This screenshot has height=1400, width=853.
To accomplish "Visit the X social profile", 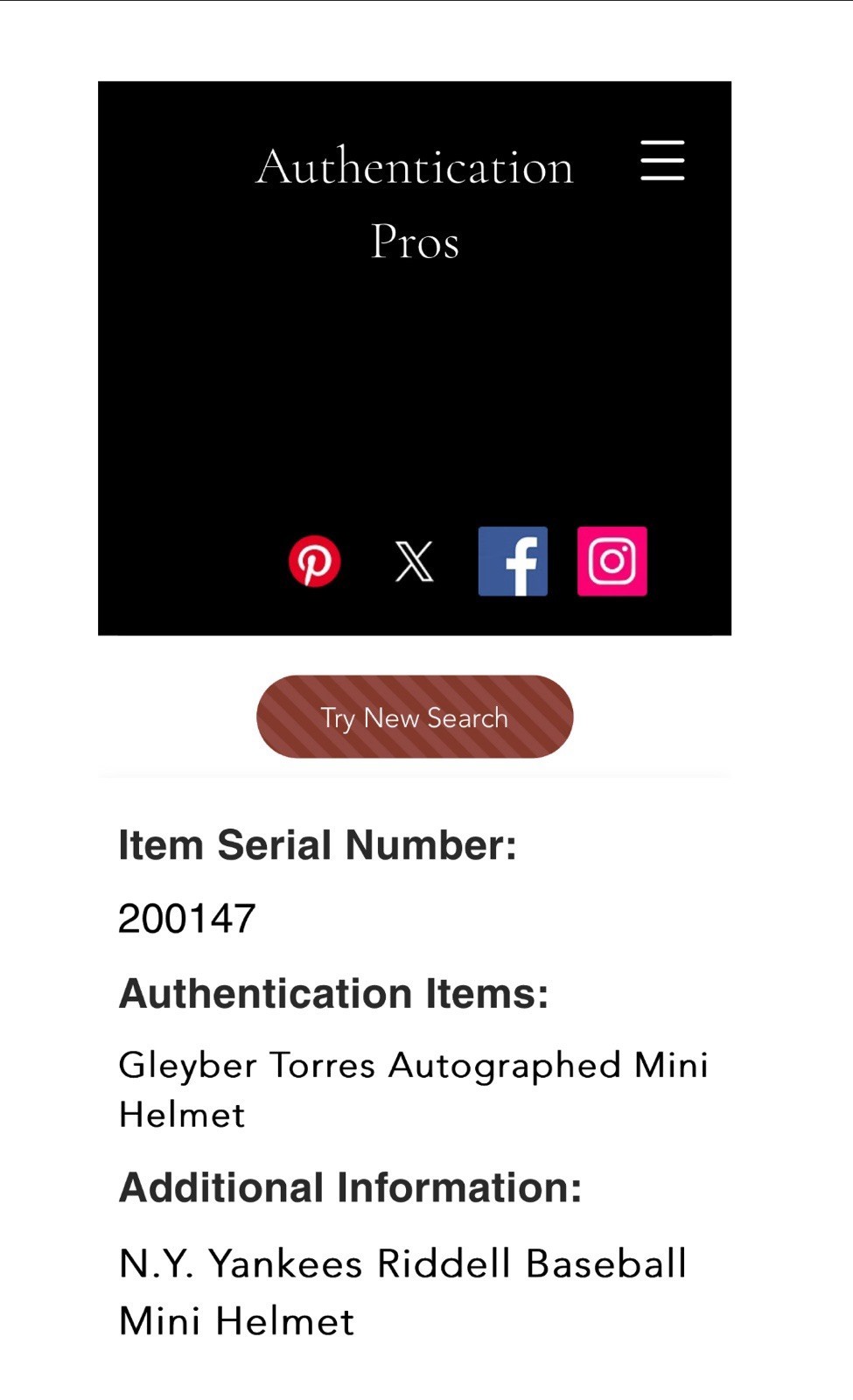I will pos(414,561).
